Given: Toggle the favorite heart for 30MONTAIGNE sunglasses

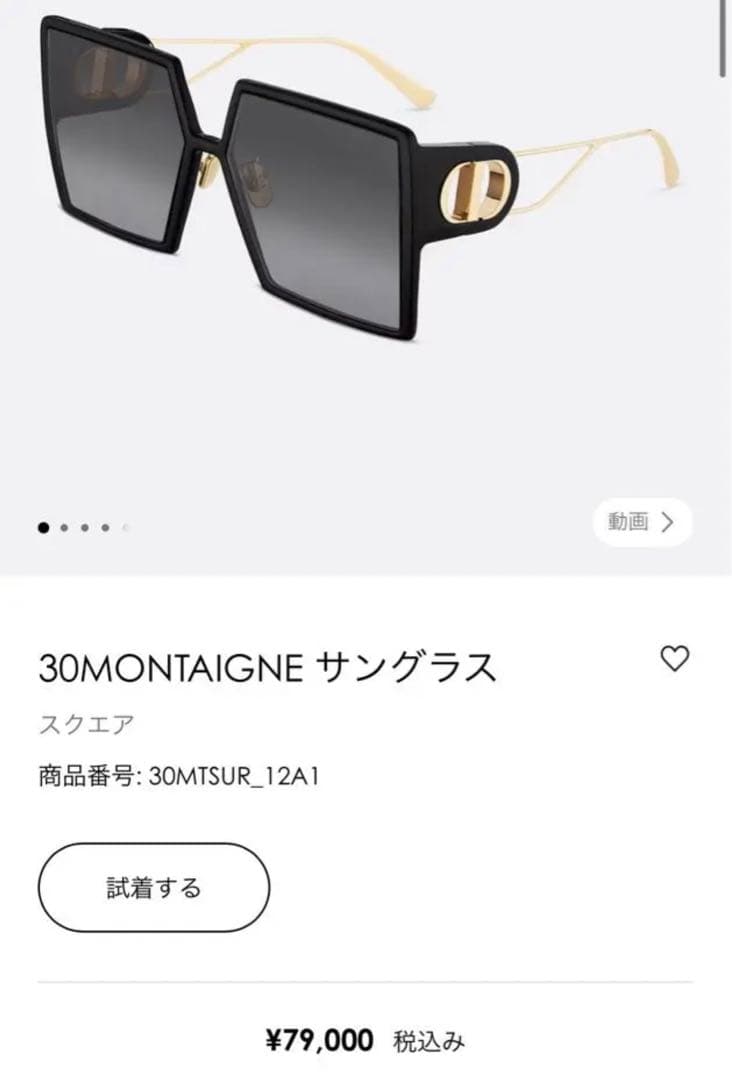Looking at the screenshot, I should 676,657.
